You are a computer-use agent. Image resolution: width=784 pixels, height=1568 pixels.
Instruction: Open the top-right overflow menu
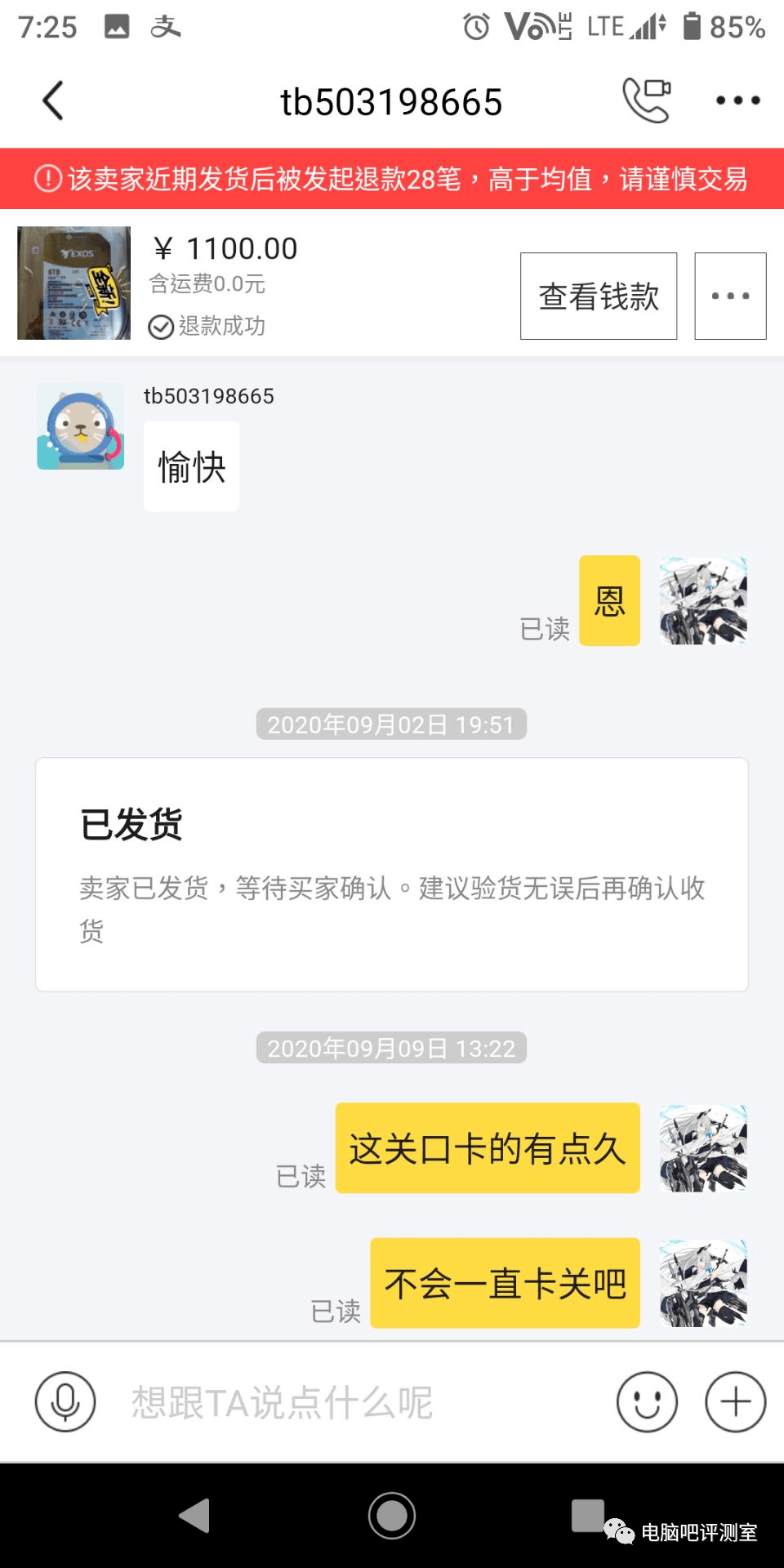click(x=737, y=100)
